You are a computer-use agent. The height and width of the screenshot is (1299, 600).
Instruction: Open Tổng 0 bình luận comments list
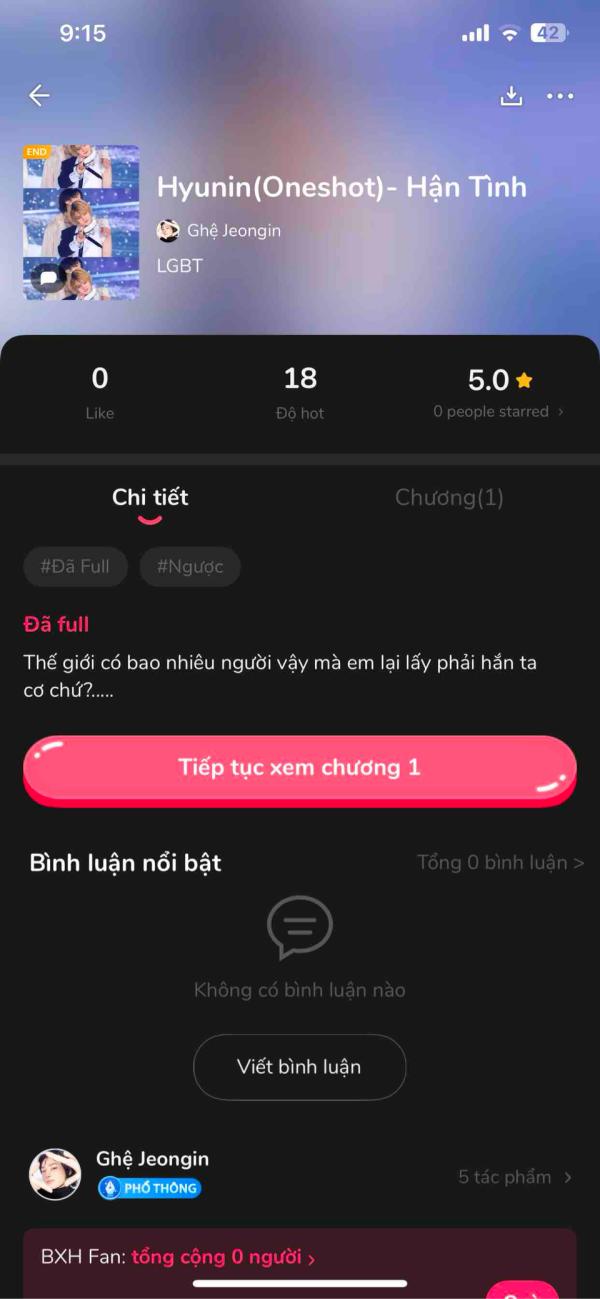[x=500, y=862]
